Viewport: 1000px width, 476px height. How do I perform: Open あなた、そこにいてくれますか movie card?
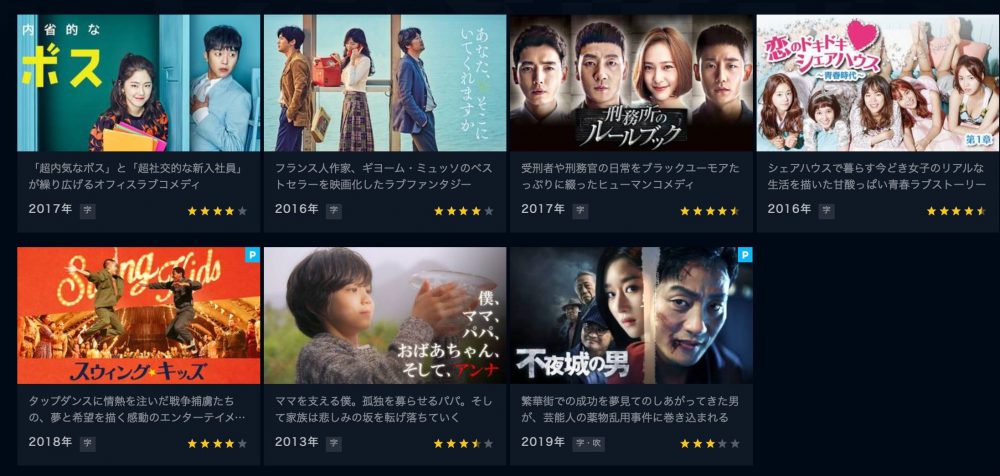(x=385, y=83)
